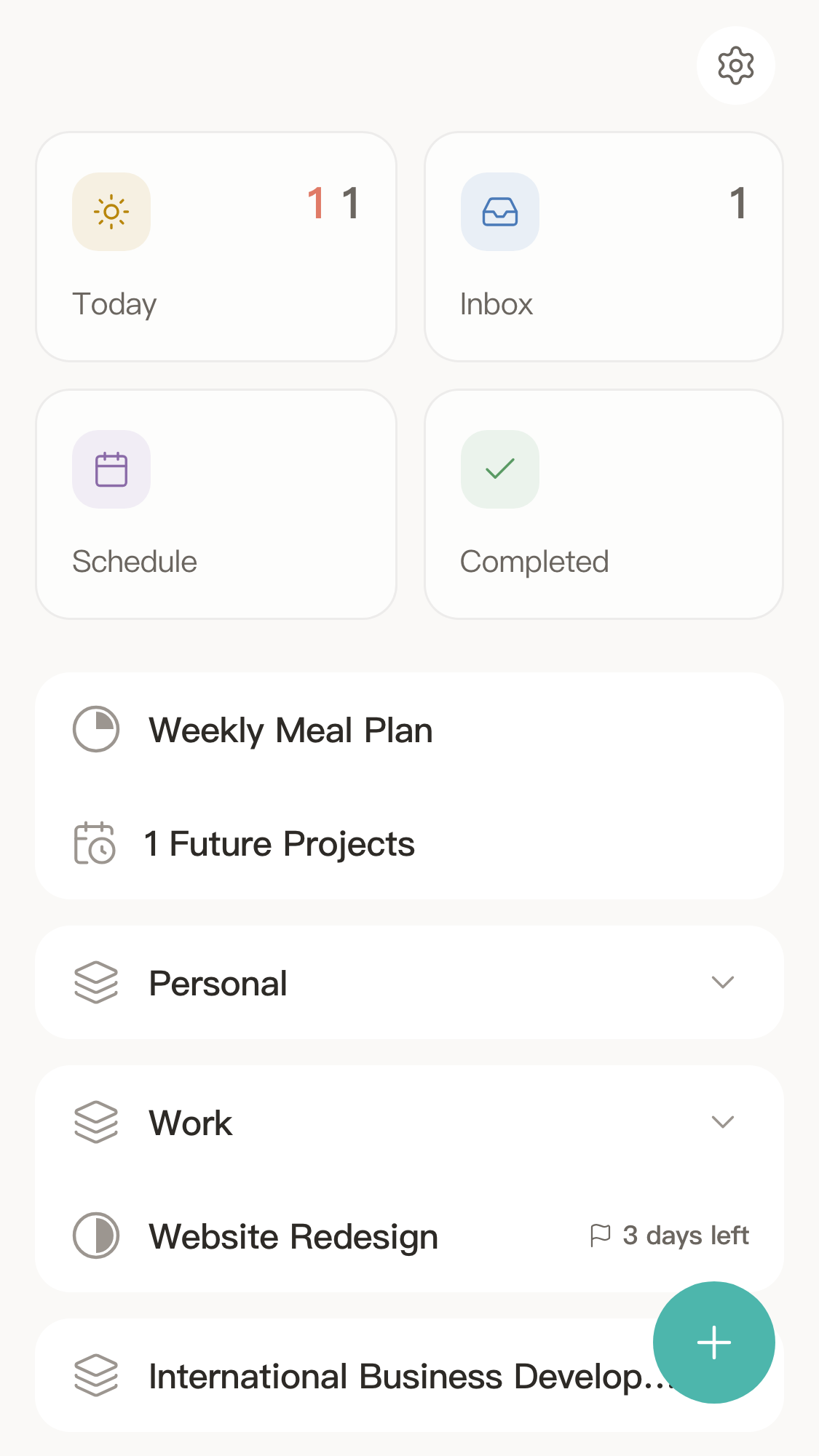
Task: Open the 1 Future Projects entry
Action: [279, 844]
